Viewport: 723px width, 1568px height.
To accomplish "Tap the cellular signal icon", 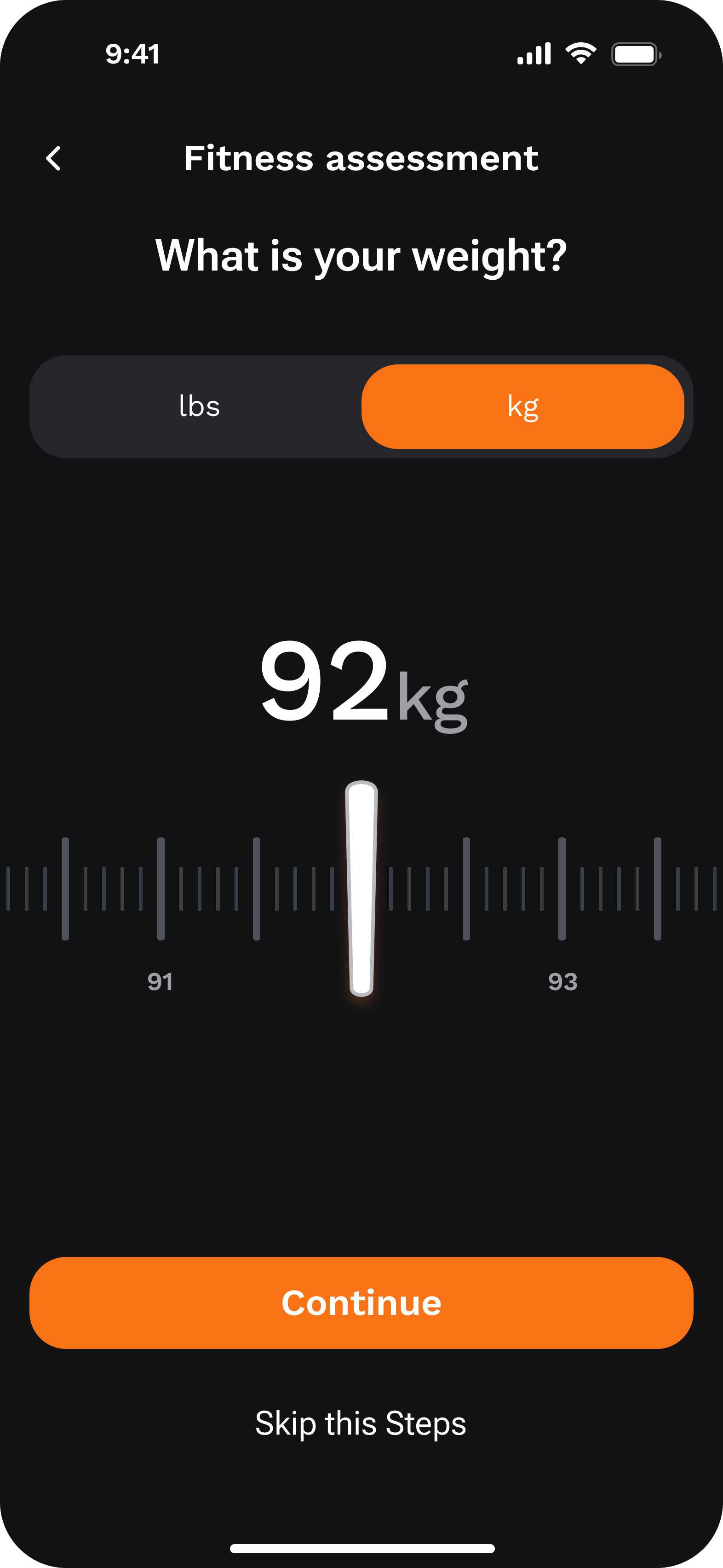I will click(534, 53).
